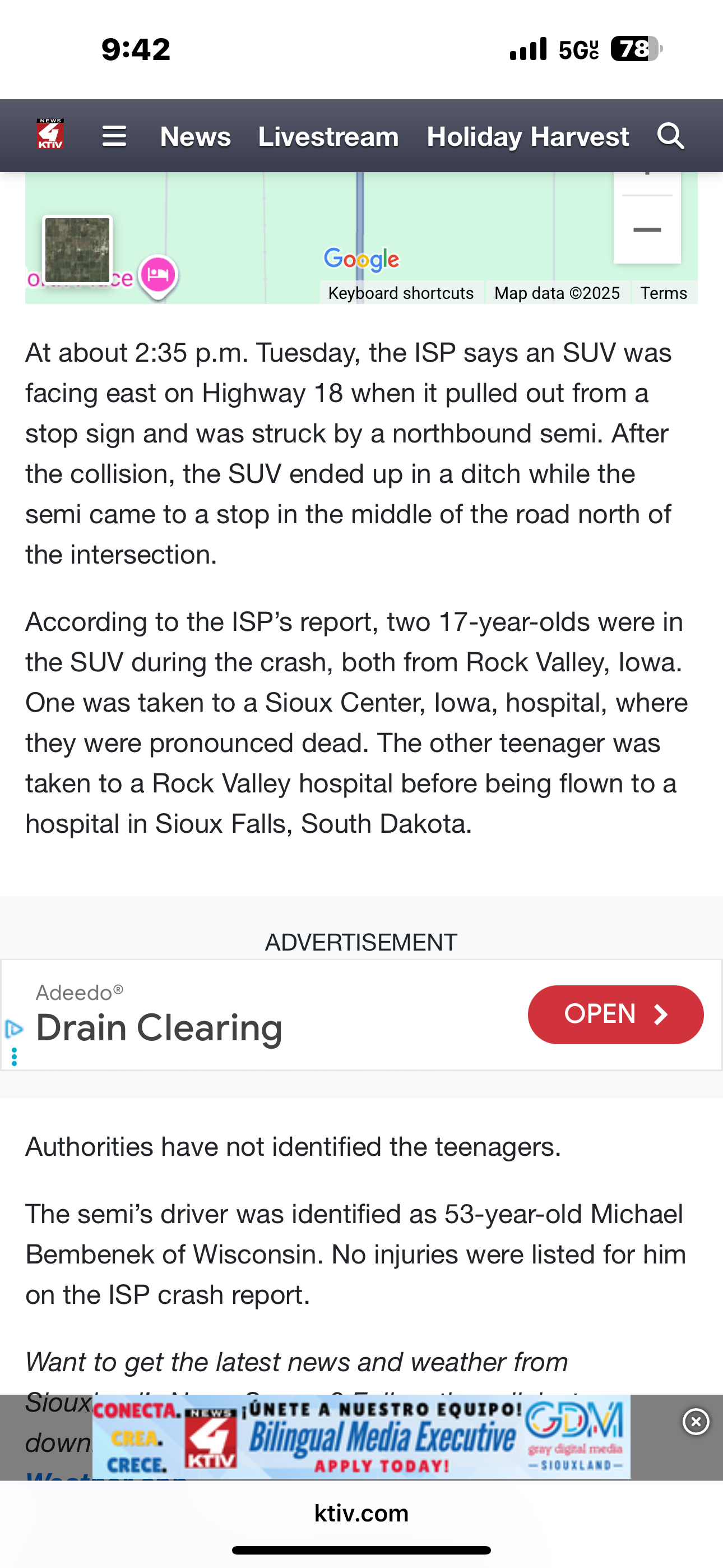Dismiss the bottom banner ad

(x=696, y=1422)
